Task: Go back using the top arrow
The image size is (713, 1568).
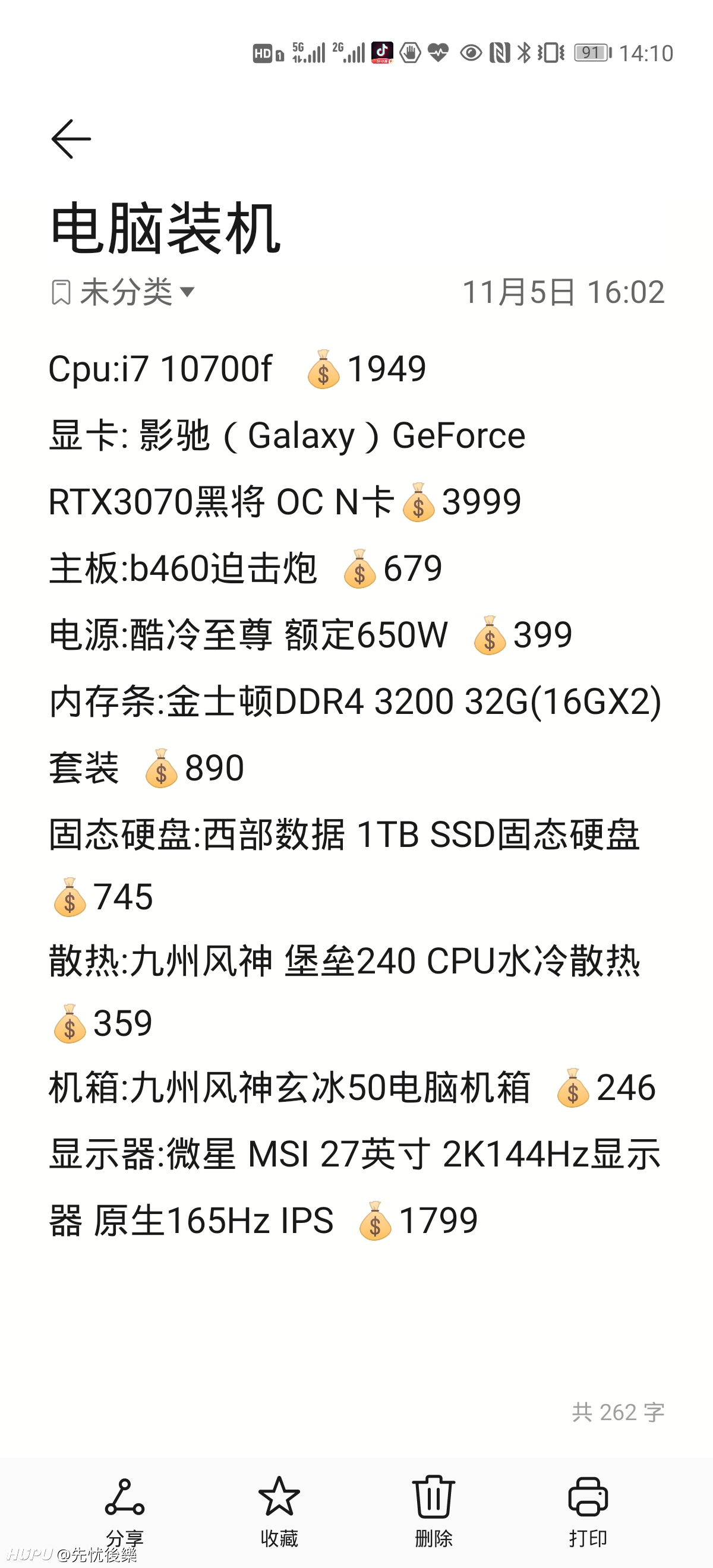Action: pyautogui.click(x=71, y=139)
